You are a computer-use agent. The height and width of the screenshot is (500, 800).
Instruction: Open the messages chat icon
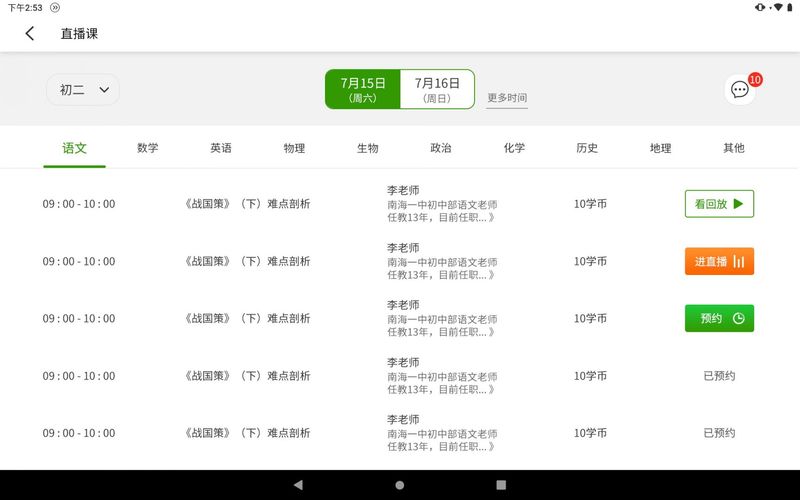click(x=740, y=89)
